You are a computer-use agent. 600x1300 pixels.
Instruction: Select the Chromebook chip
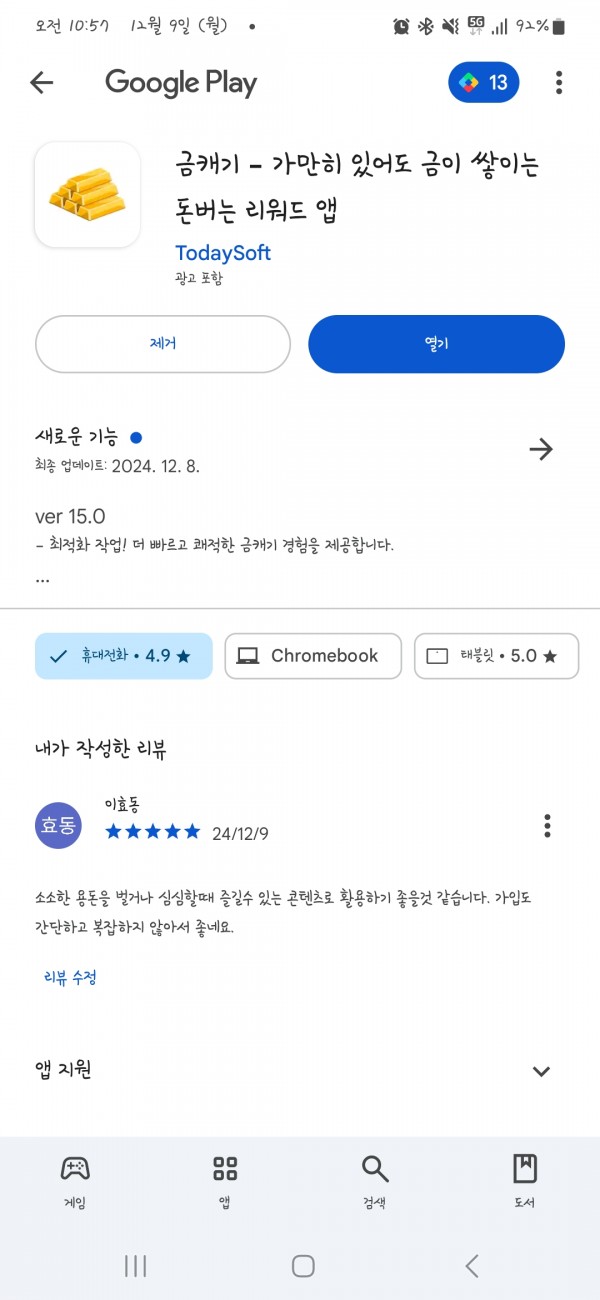(x=313, y=656)
